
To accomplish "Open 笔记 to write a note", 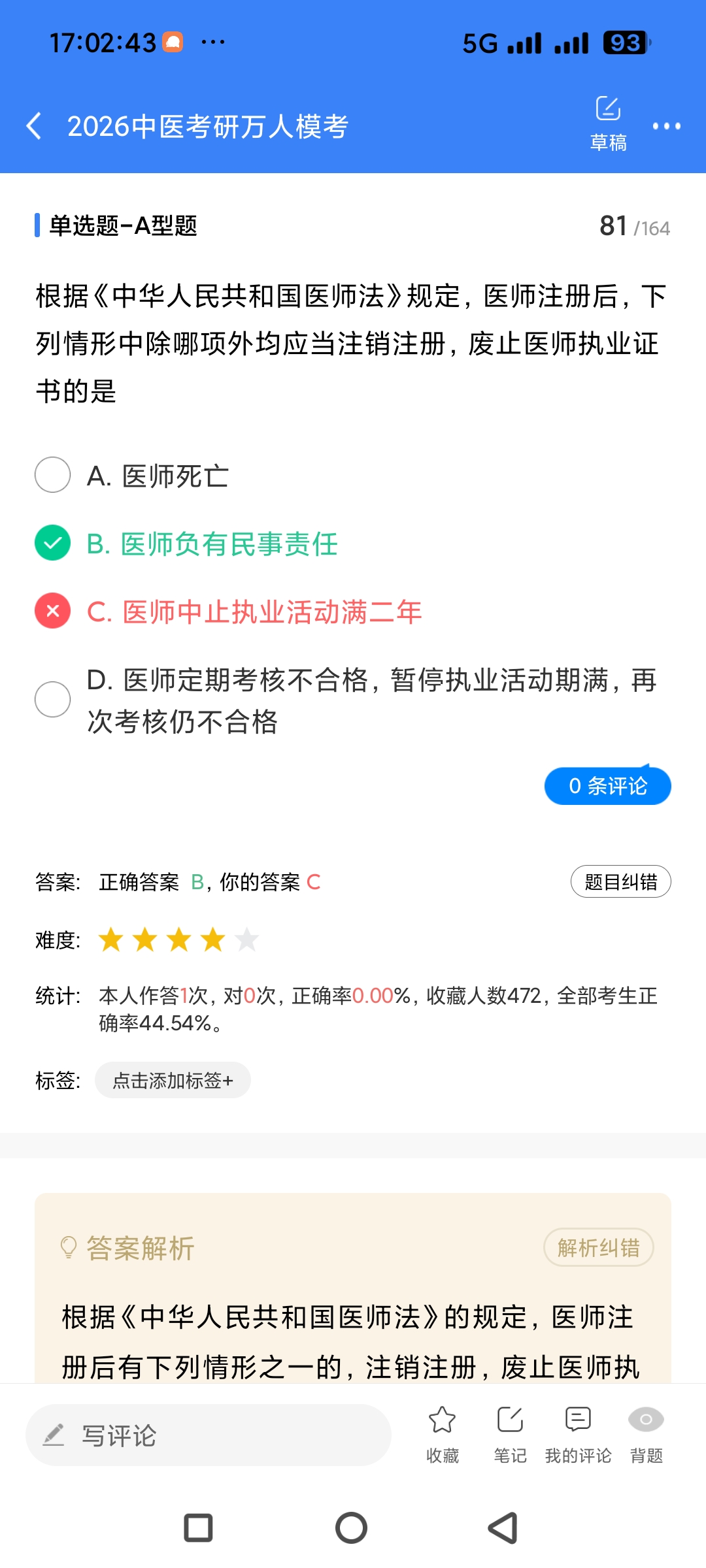I will pos(510,1433).
